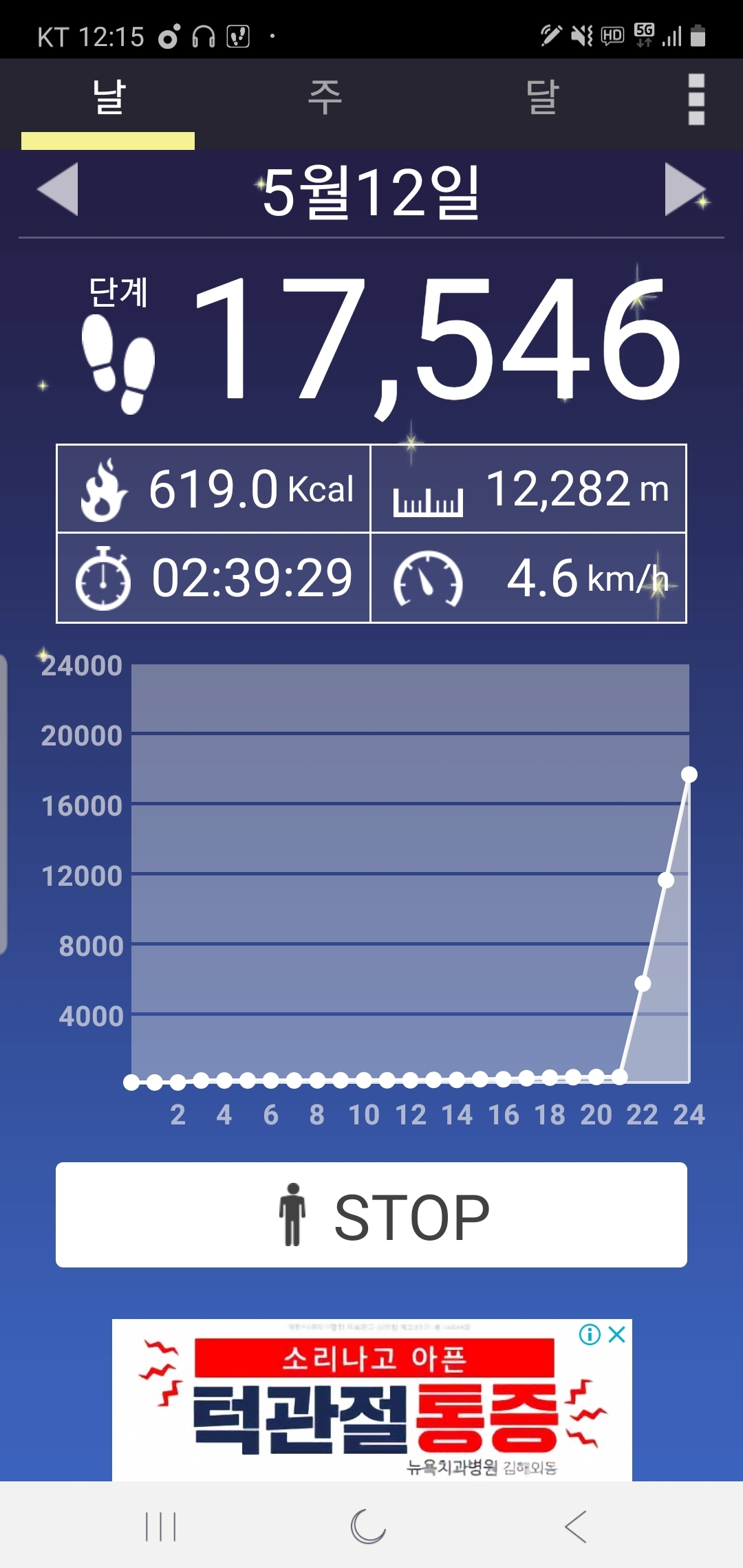Go to the previous day arrow
Viewport: 743px width, 1568px height.
coord(58,190)
